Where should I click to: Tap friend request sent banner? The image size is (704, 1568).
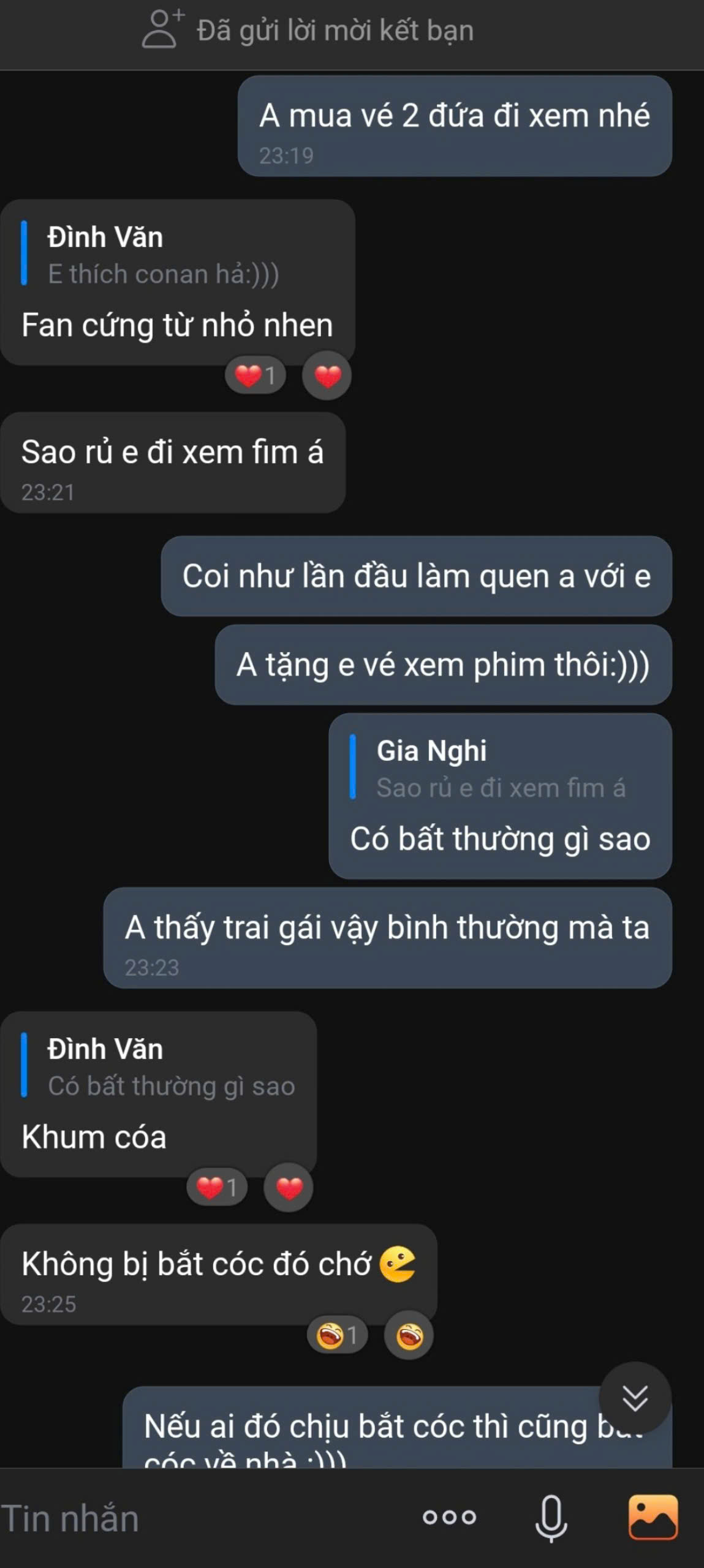[334, 31]
